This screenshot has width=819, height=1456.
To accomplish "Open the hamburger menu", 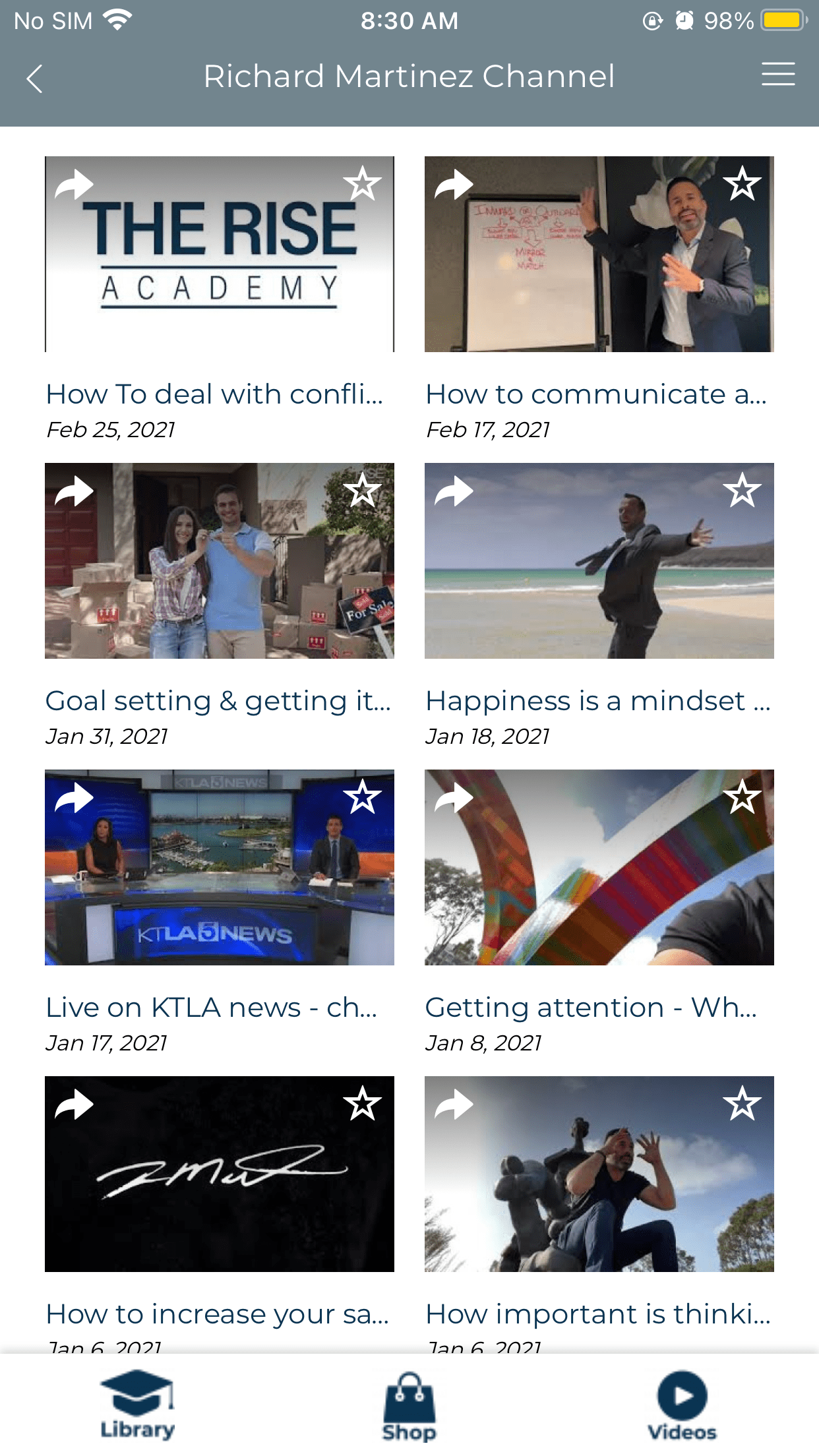I will (x=777, y=74).
